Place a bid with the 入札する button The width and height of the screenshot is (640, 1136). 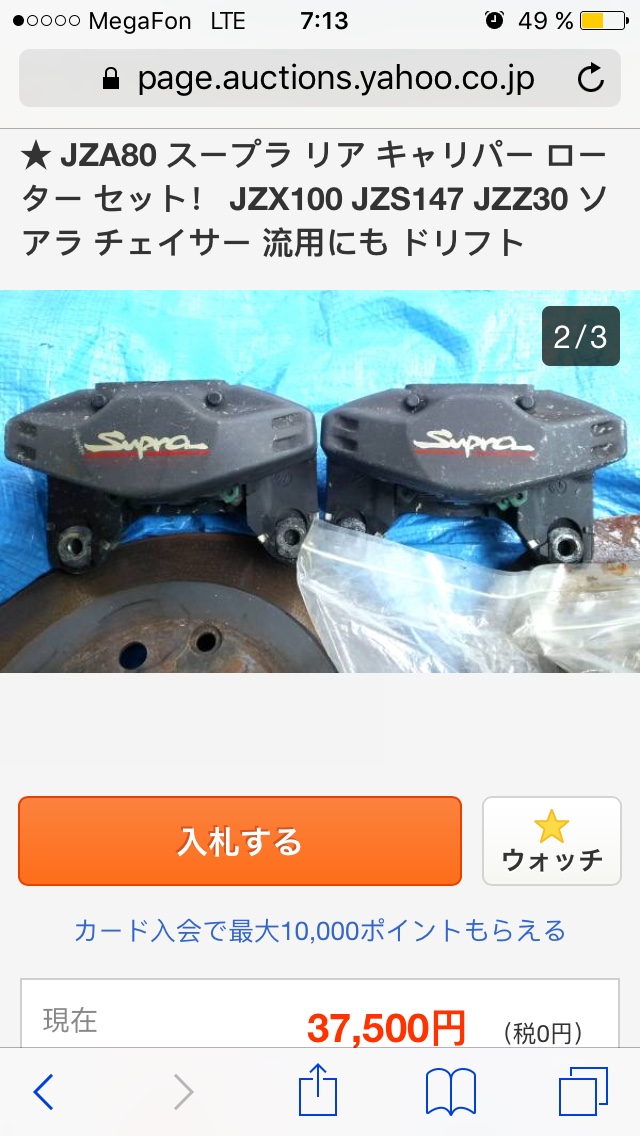(x=240, y=841)
